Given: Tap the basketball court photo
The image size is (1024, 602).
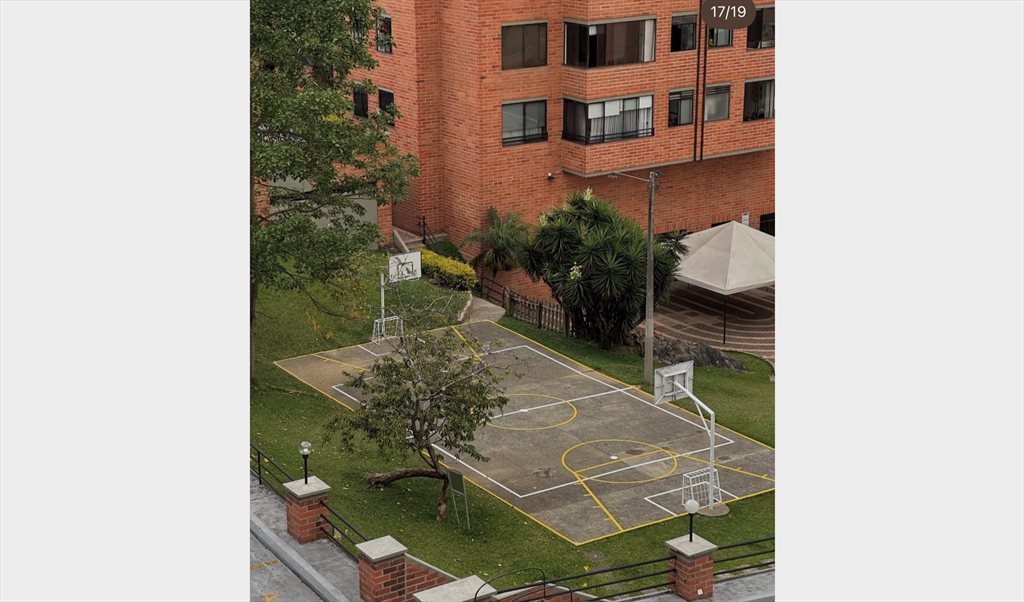Looking at the screenshot, I should [512, 300].
